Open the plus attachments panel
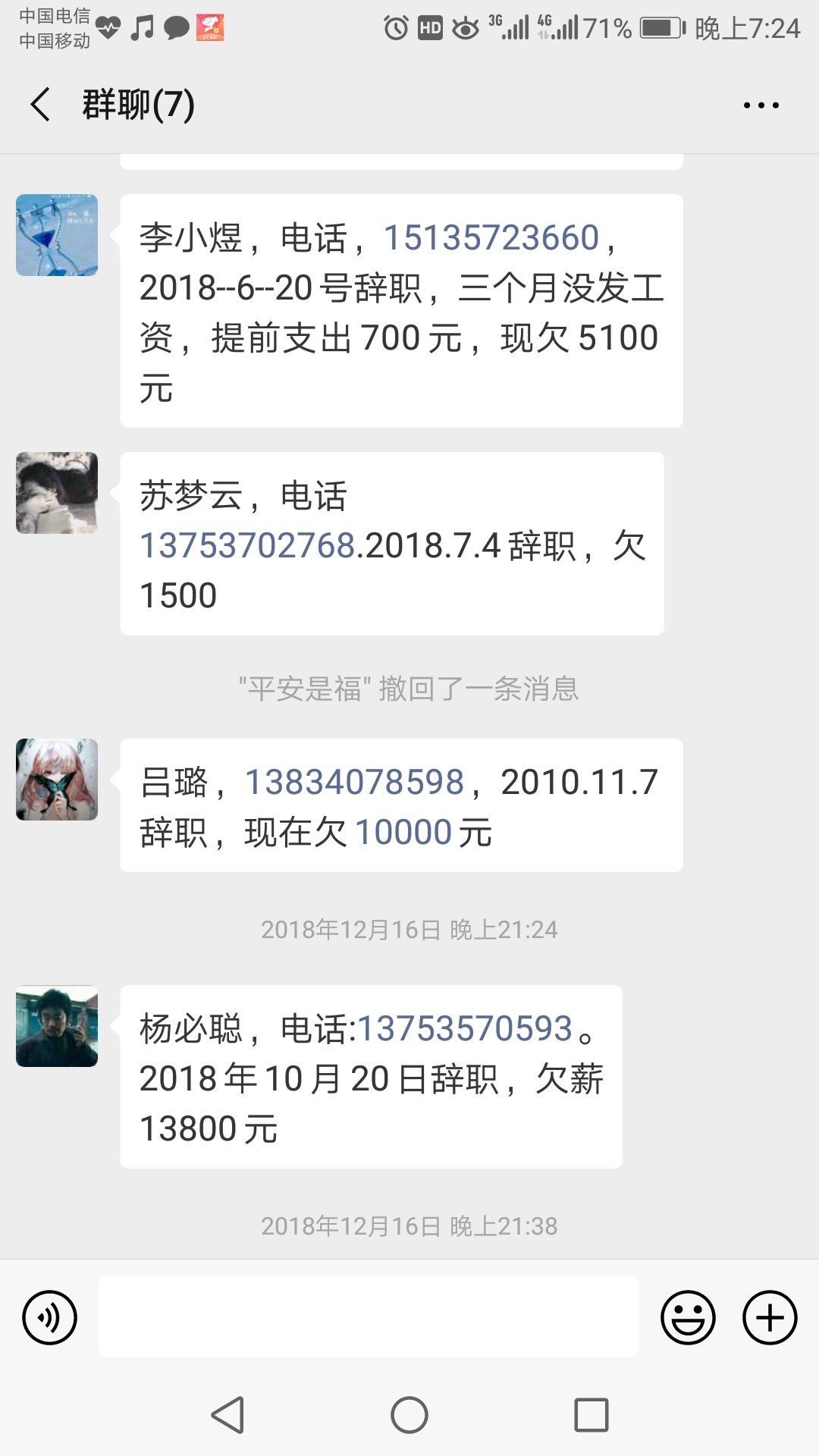The width and height of the screenshot is (819, 1456). click(770, 1317)
